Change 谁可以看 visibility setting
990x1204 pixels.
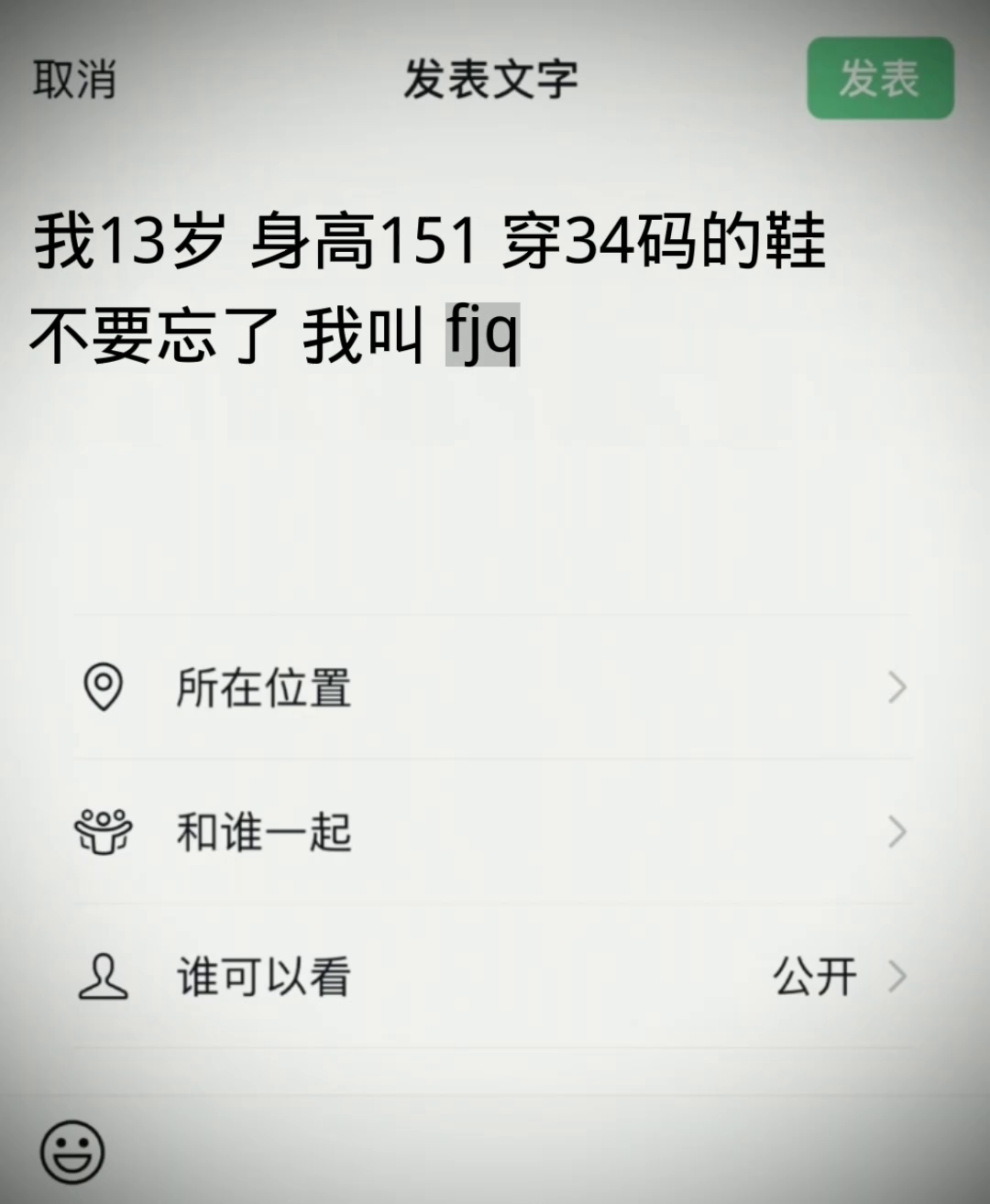(x=493, y=976)
